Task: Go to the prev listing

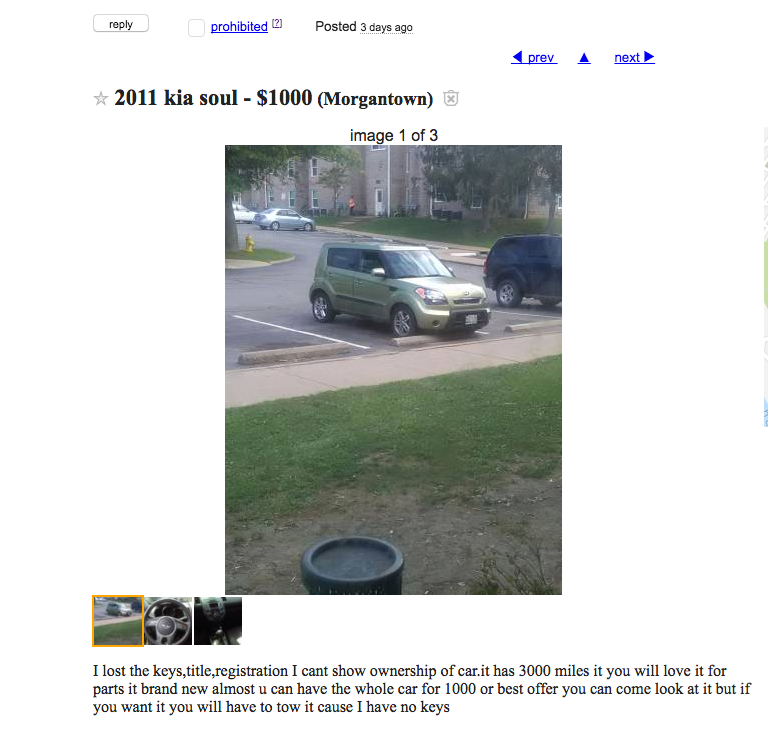Action: click(x=534, y=57)
